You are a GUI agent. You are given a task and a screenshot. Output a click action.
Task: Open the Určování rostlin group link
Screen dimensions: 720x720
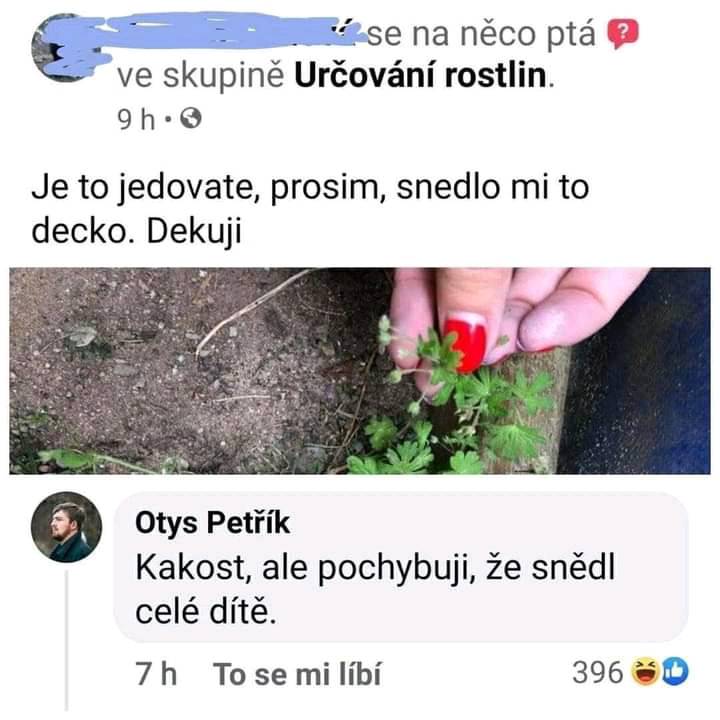[424, 77]
